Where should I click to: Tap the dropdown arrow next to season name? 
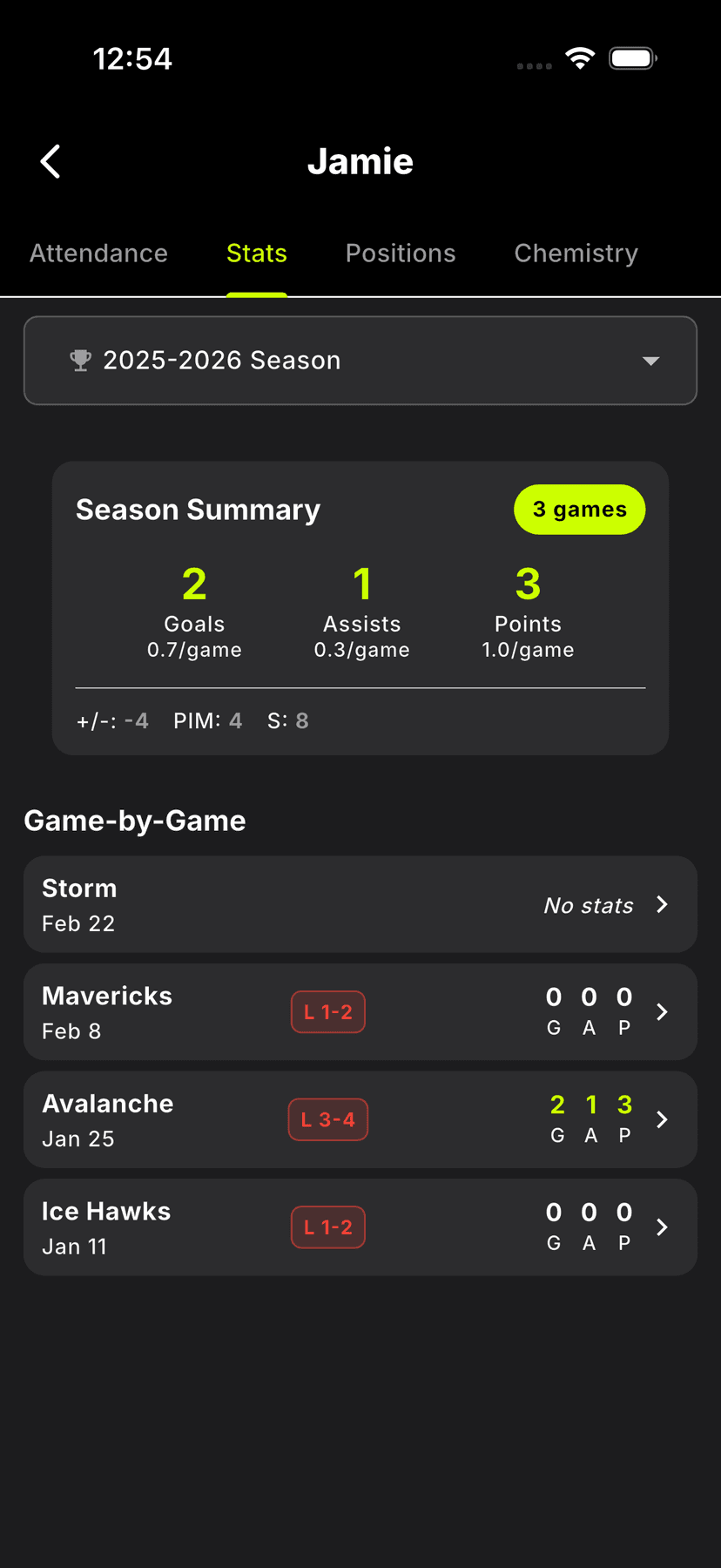point(650,360)
